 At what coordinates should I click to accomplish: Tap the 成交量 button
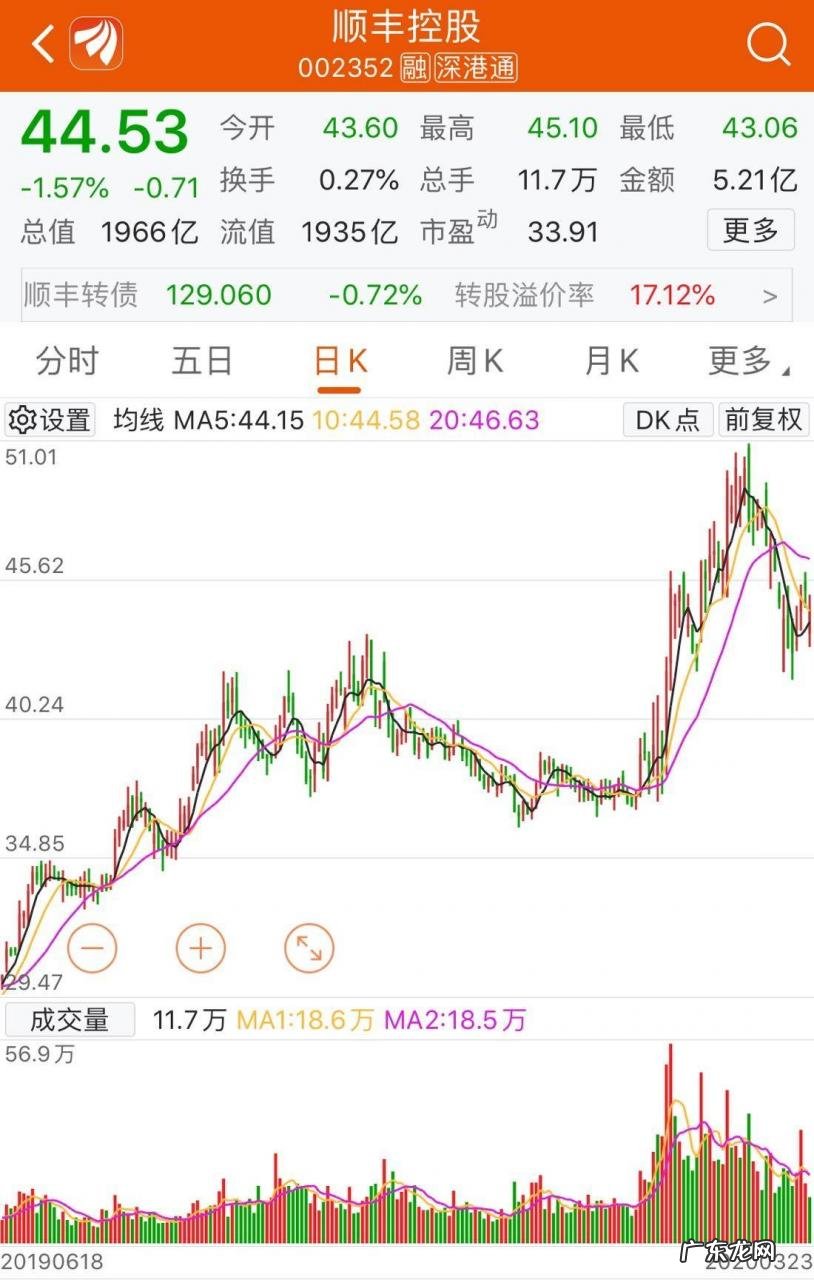coord(69,1019)
